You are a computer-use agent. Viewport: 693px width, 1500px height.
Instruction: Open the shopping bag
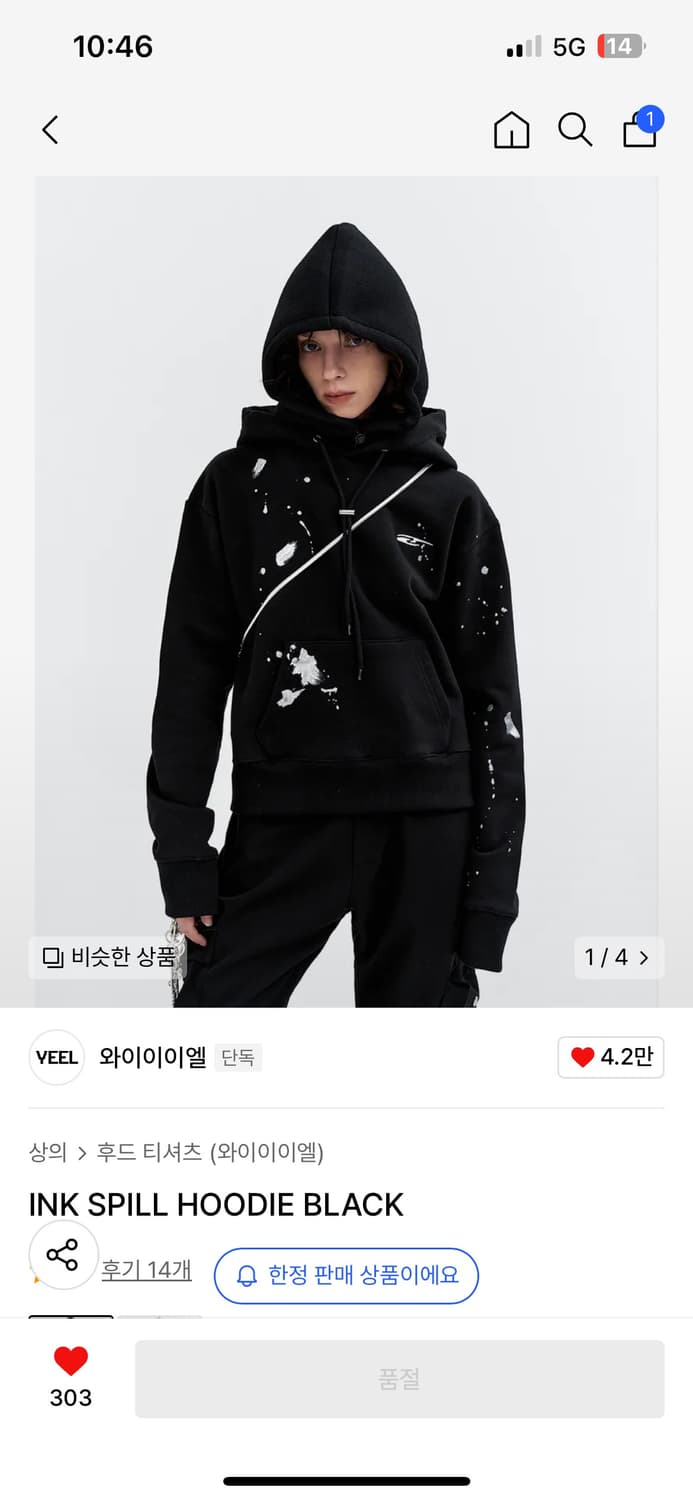pos(640,129)
